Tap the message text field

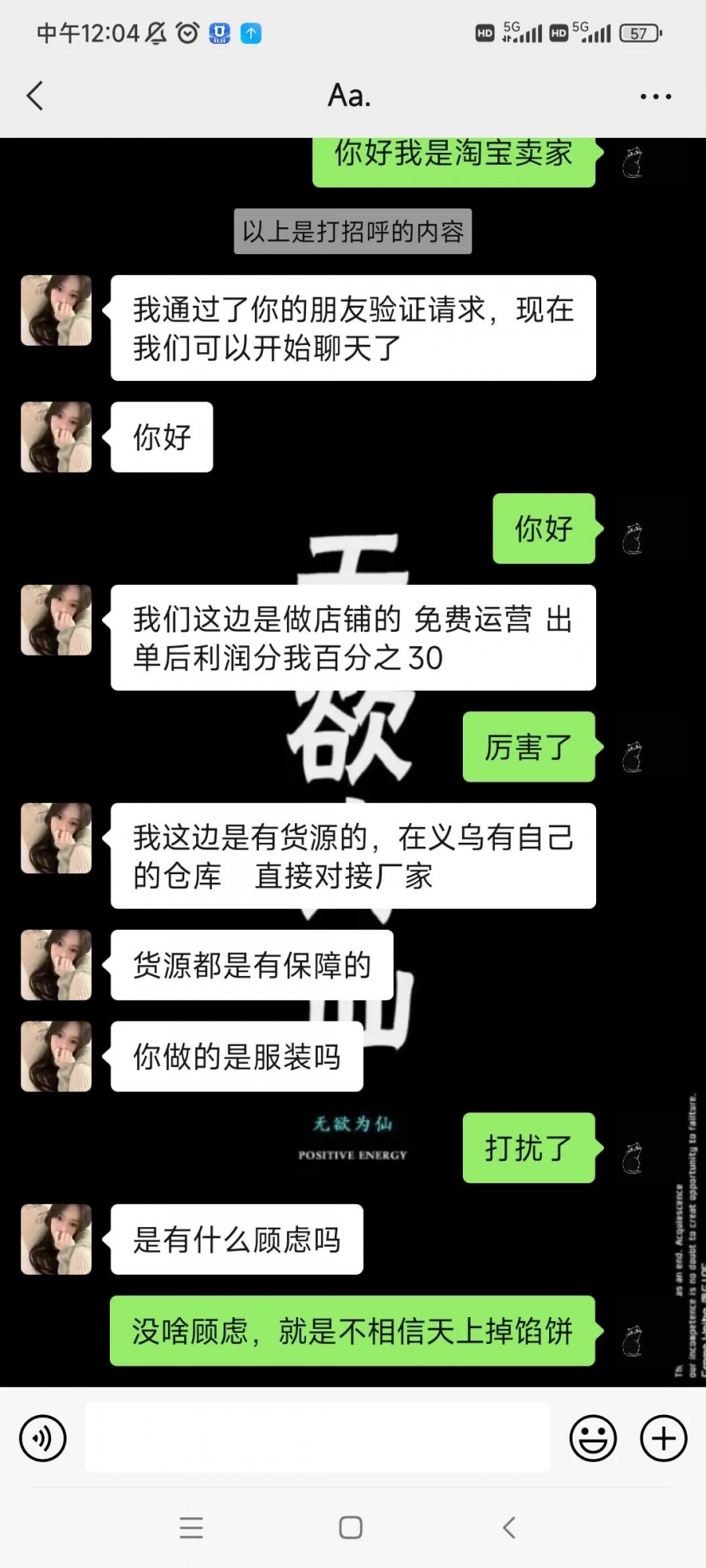317,1439
